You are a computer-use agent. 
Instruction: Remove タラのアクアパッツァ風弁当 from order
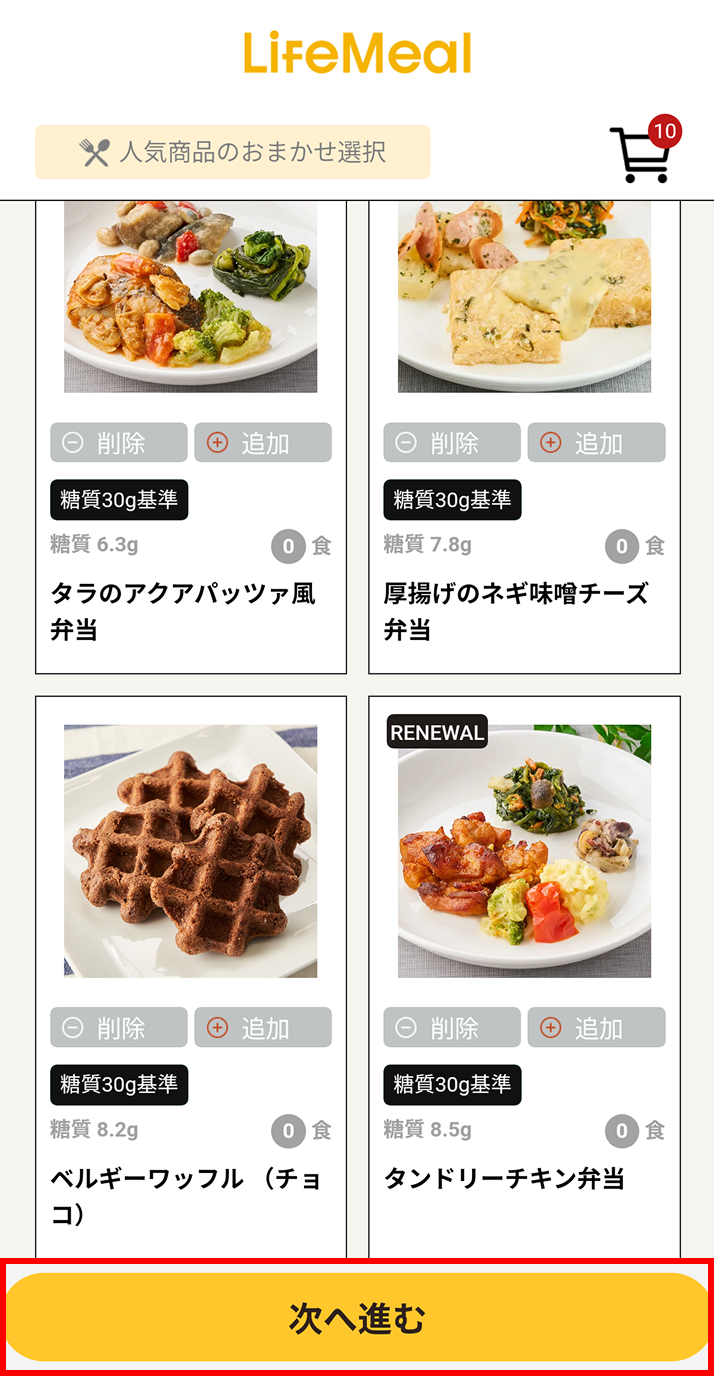[x=118, y=443]
